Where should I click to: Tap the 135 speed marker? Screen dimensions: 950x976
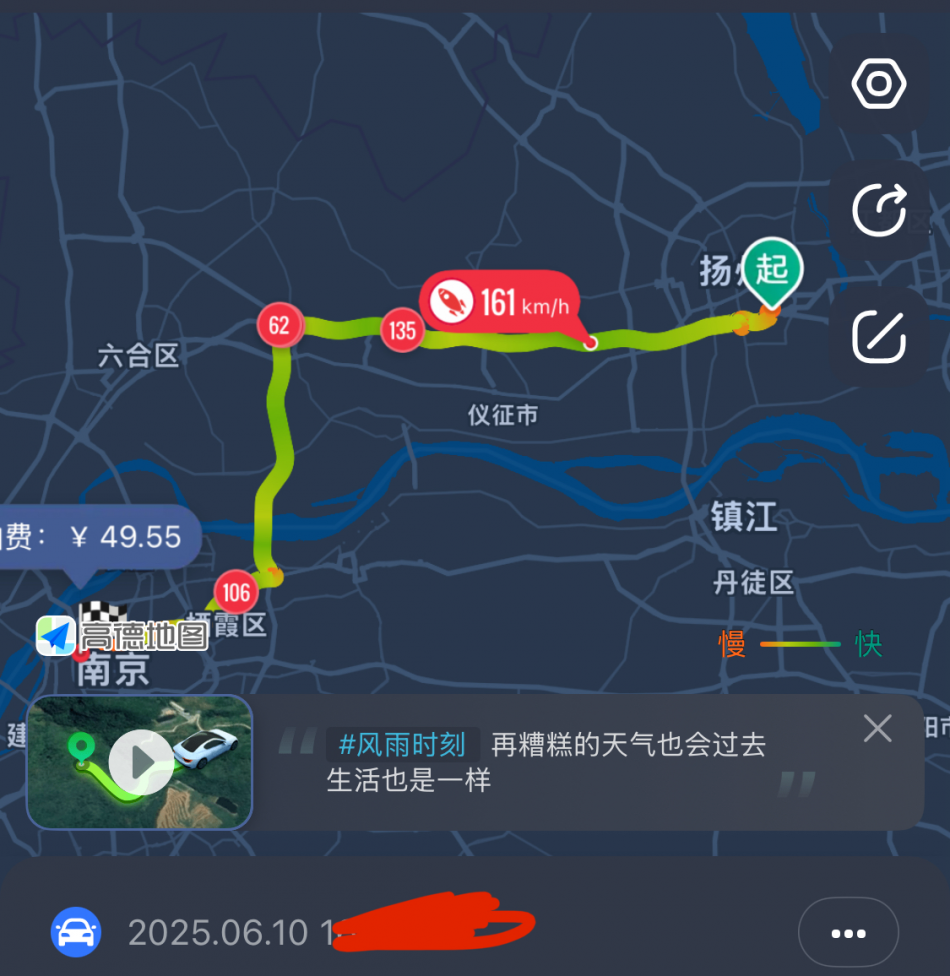click(x=402, y=330)
